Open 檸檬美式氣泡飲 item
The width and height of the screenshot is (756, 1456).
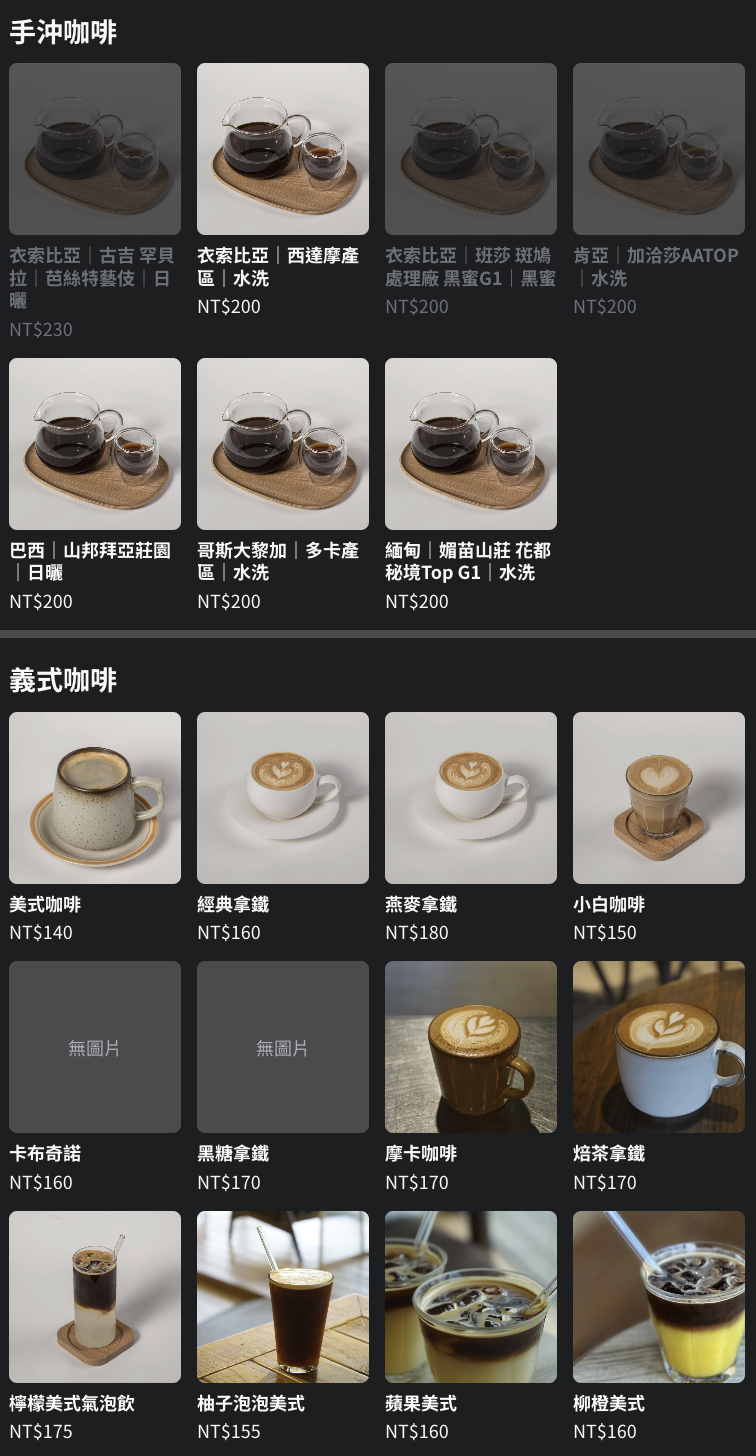point(95,1297)
